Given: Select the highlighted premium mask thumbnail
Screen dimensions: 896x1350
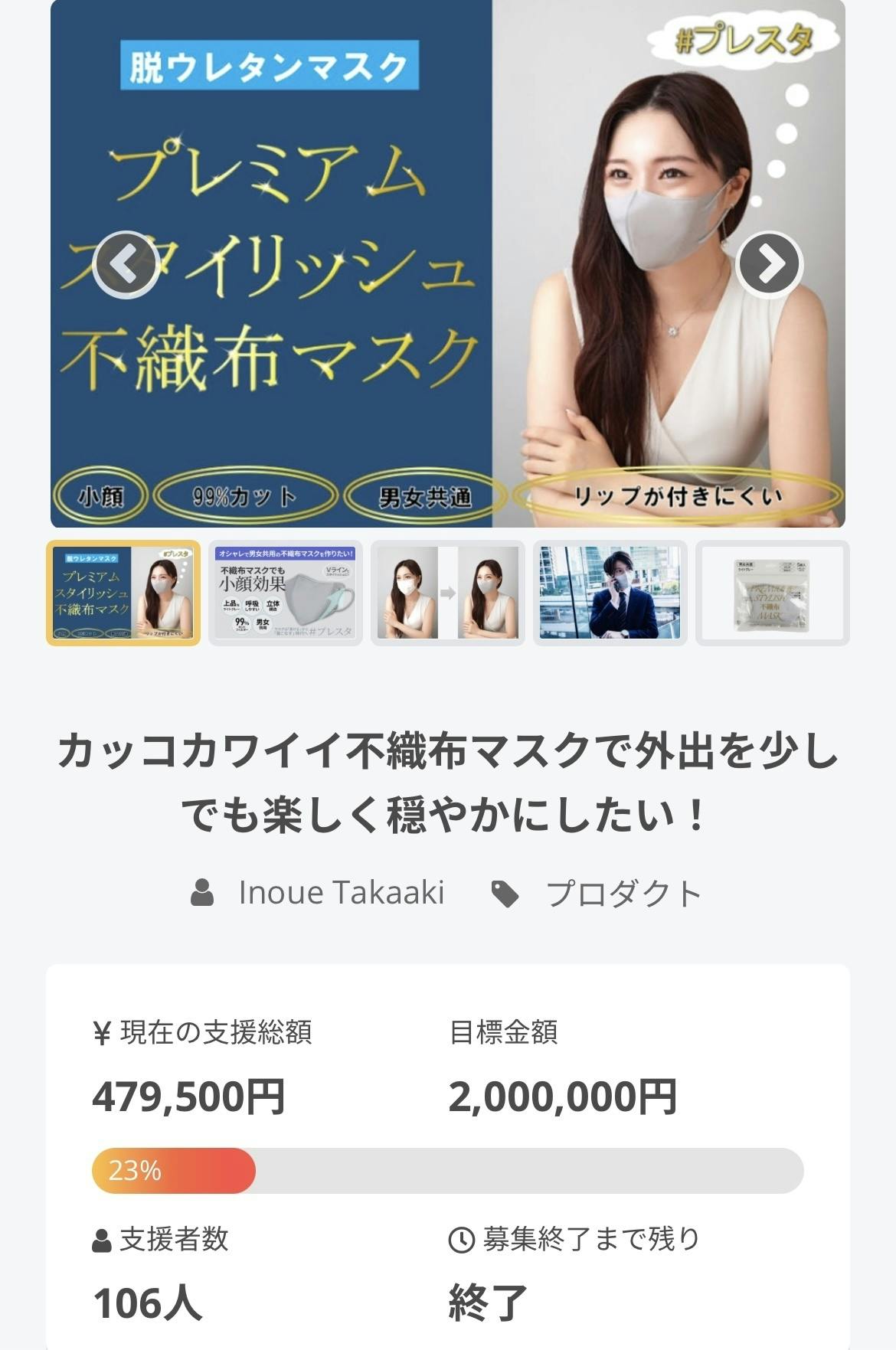Looking at the screenshot, I should tap(123, 593).
